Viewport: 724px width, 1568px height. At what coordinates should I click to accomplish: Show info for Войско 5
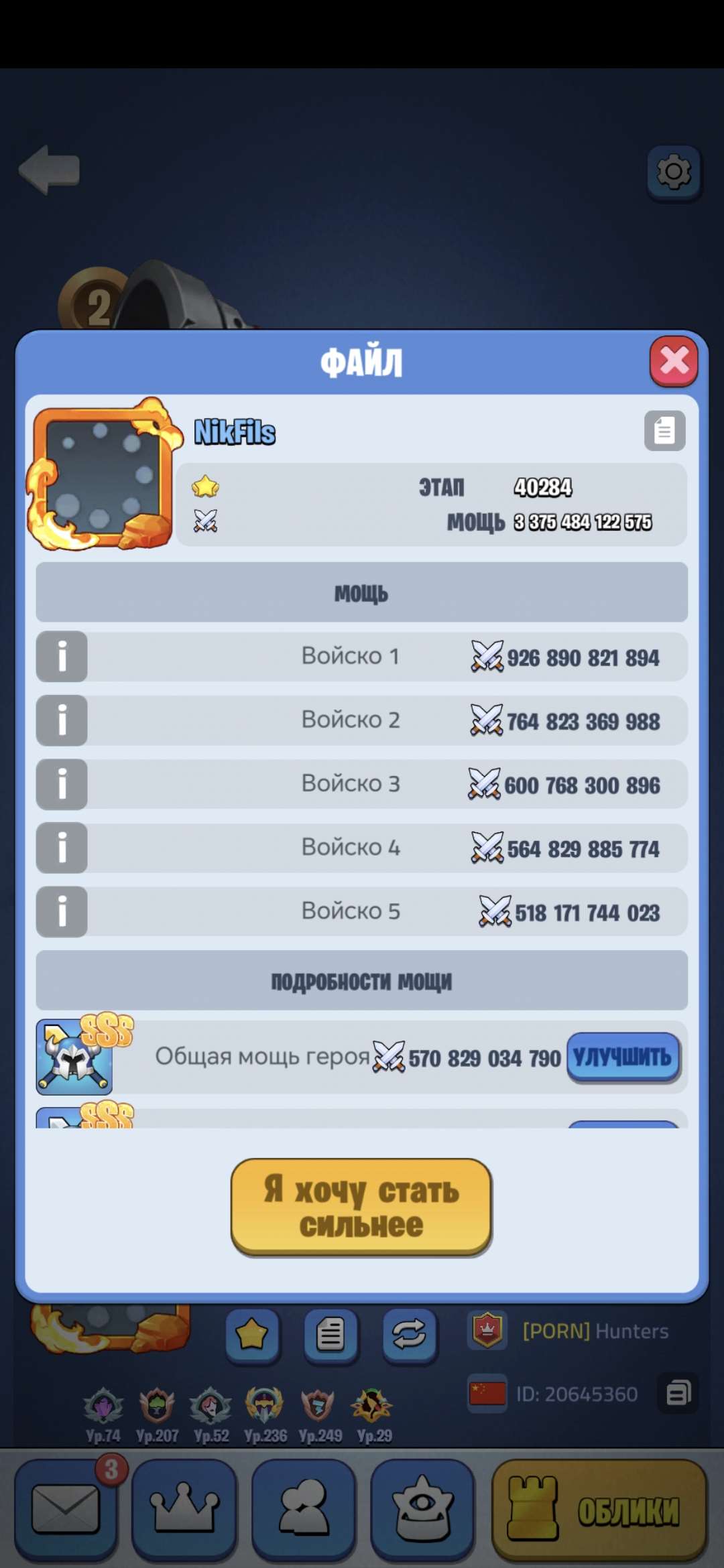coord(62,911)
